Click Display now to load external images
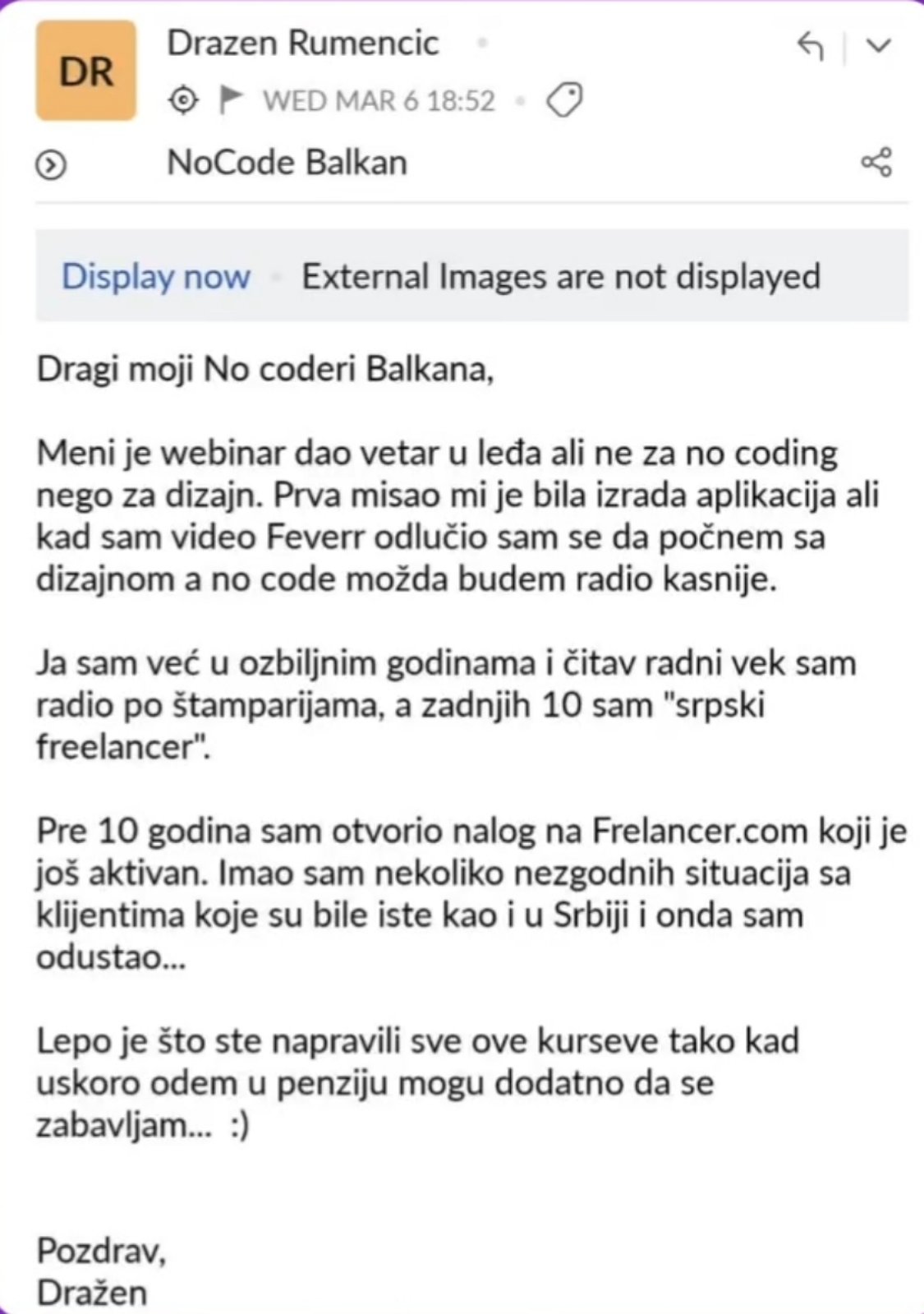Image resolution: width=924 pixels, height=1314 pixels. pyautogui.click(x=155, y=276)
